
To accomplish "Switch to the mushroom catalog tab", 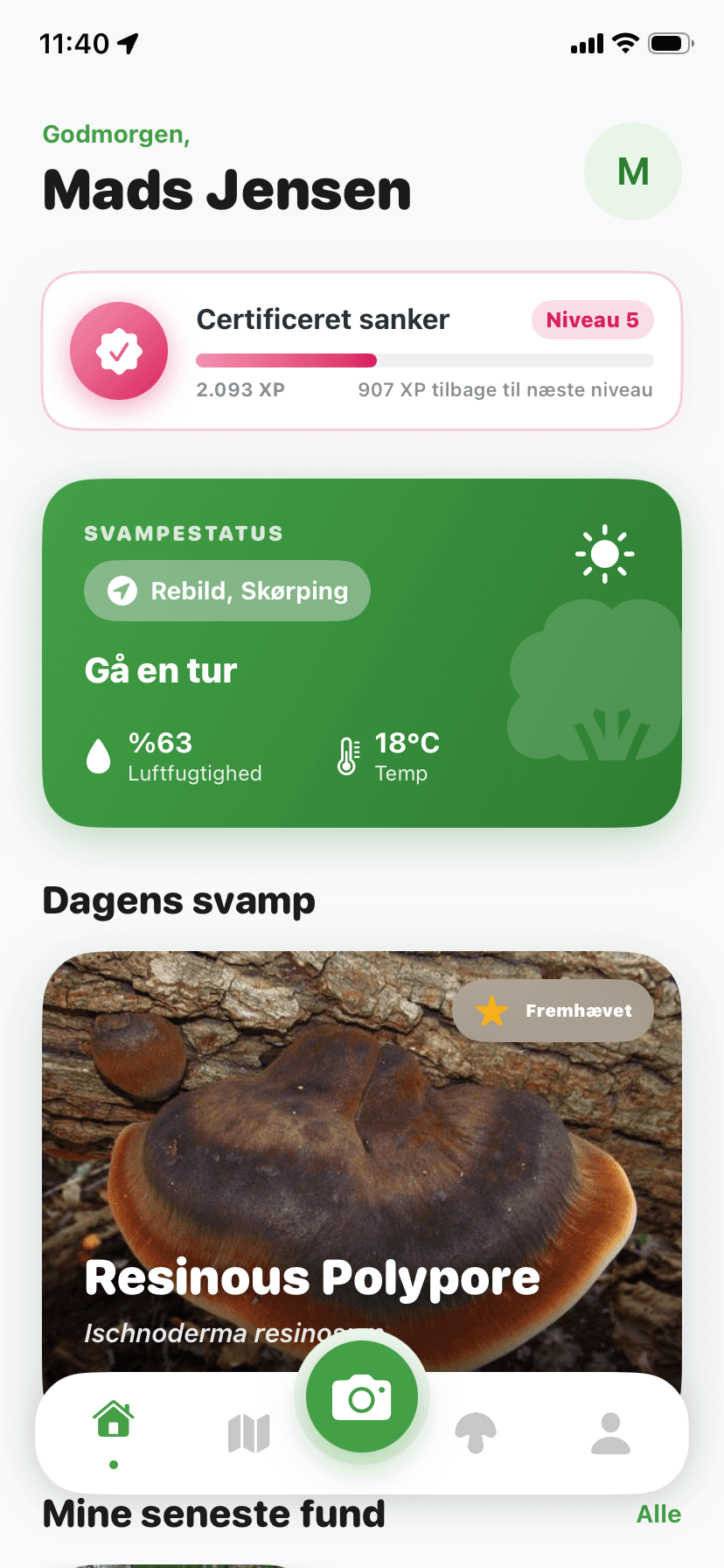I will point(476,1433).
